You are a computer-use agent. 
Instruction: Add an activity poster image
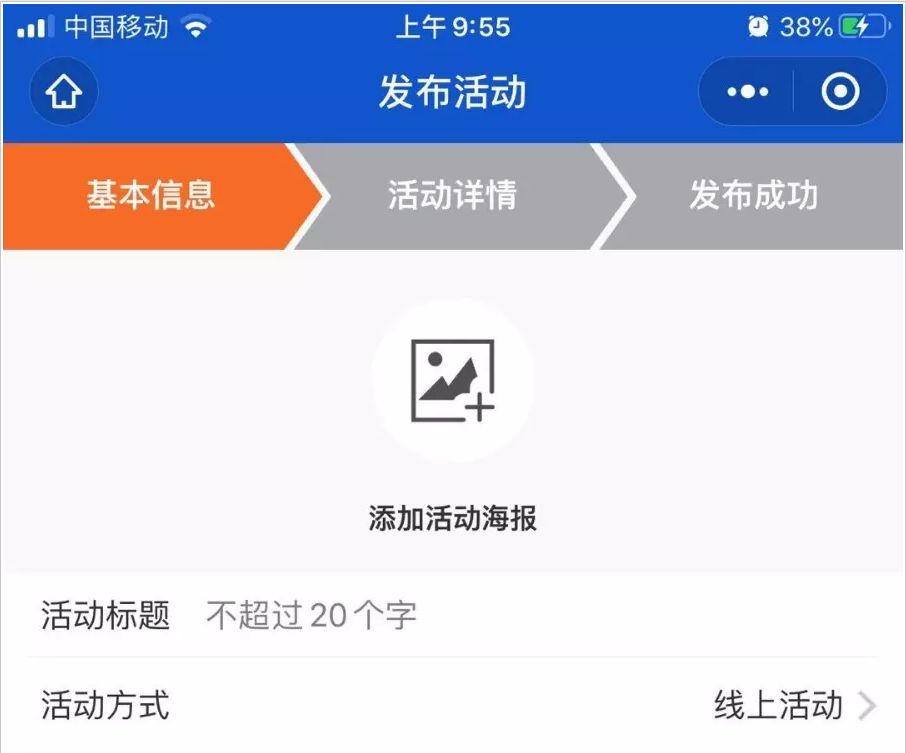coord(453,381)
